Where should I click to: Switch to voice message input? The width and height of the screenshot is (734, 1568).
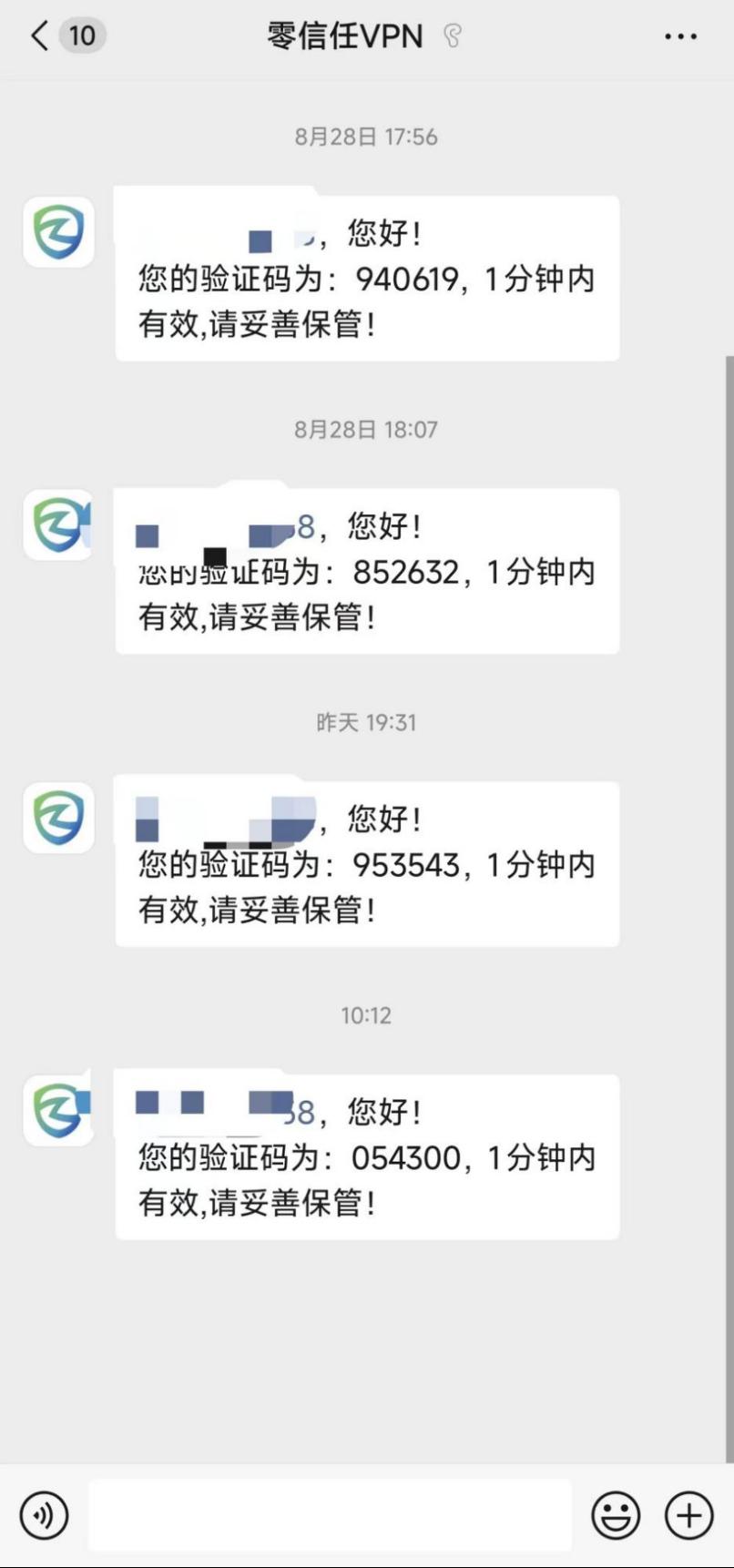coord(44,1515)
